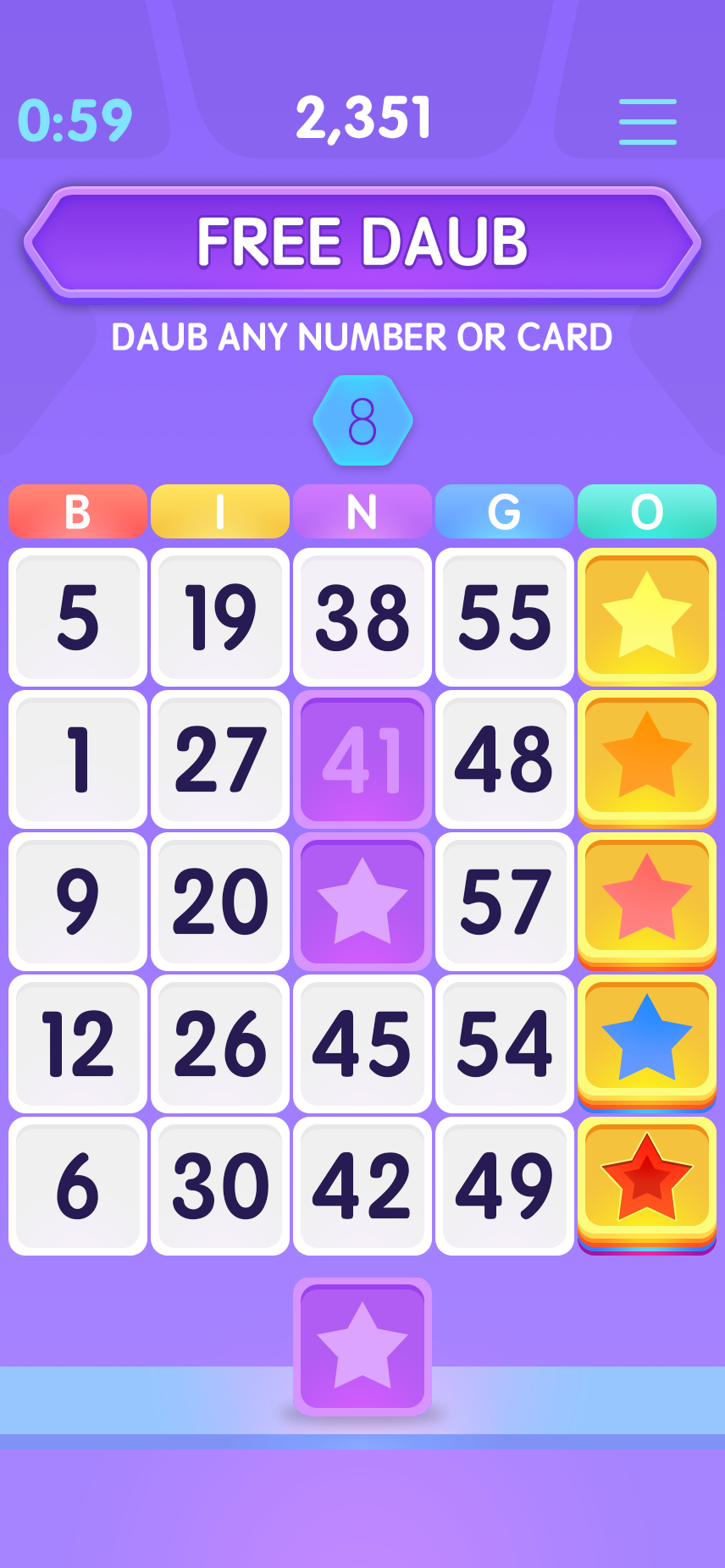Tap the purple star tile below the card
This screenshot has width=725, height=1568.
pyautogui.click(x=362, y=1346)
